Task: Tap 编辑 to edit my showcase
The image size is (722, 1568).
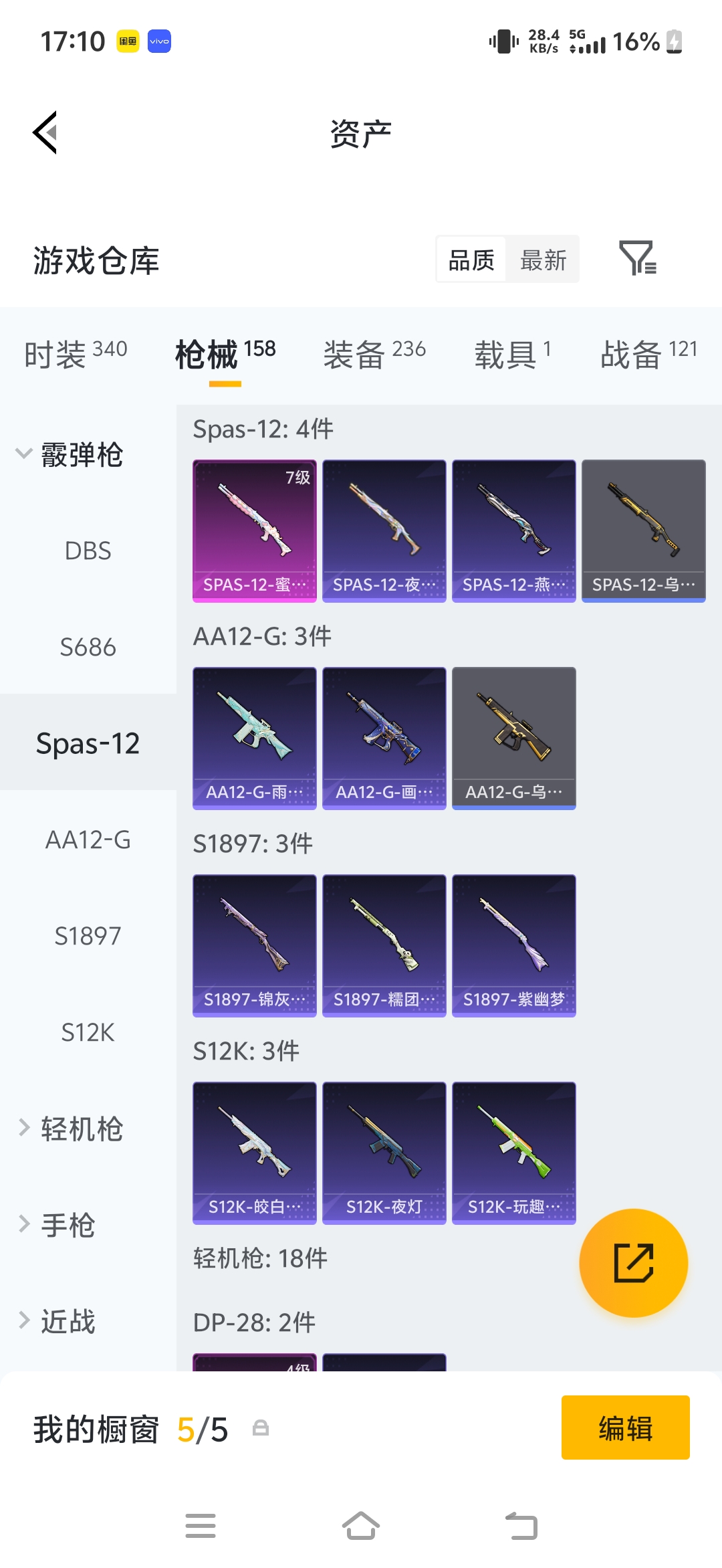Action: (626, 1428)
